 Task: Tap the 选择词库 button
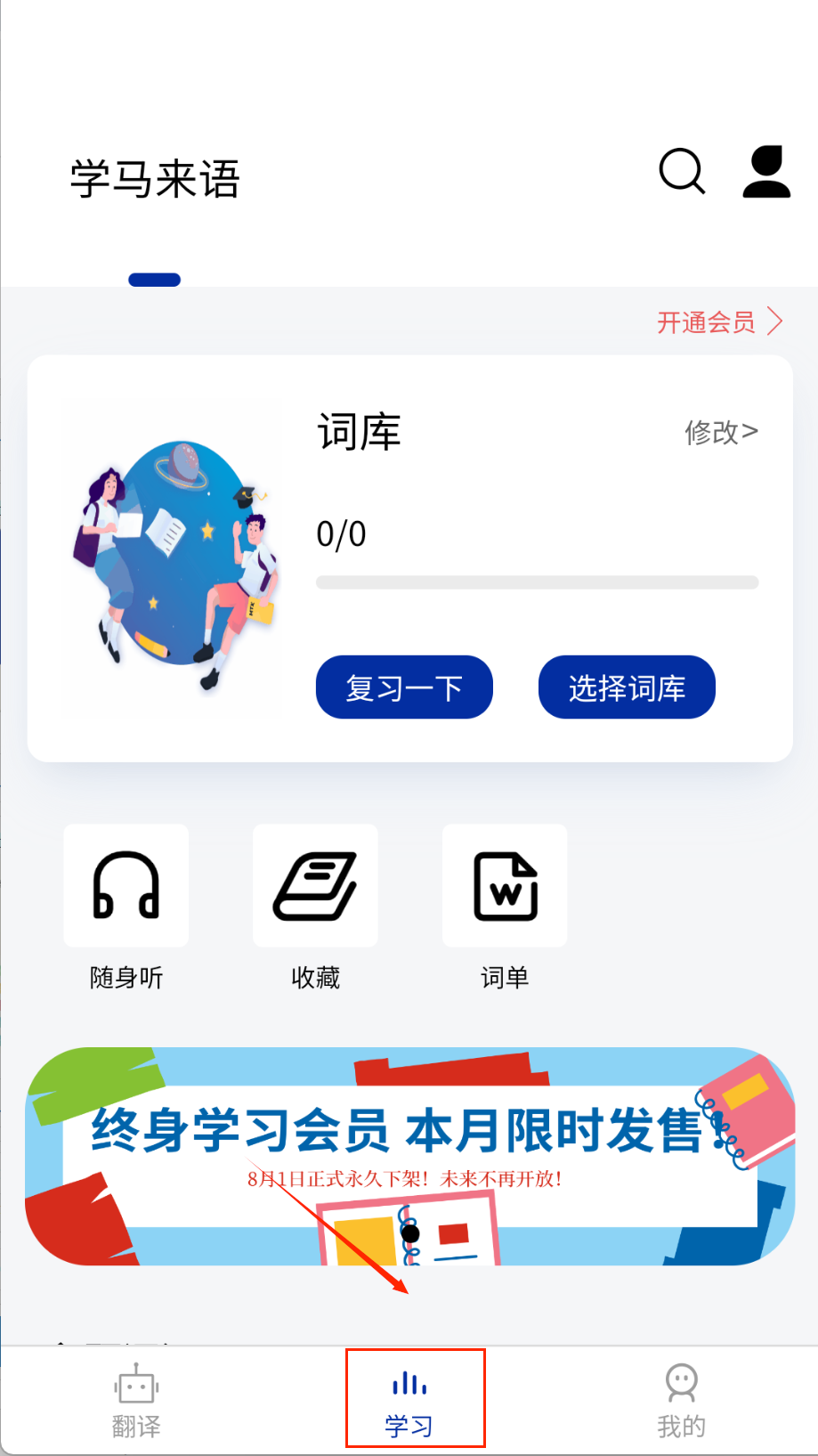tap(627, 687)
